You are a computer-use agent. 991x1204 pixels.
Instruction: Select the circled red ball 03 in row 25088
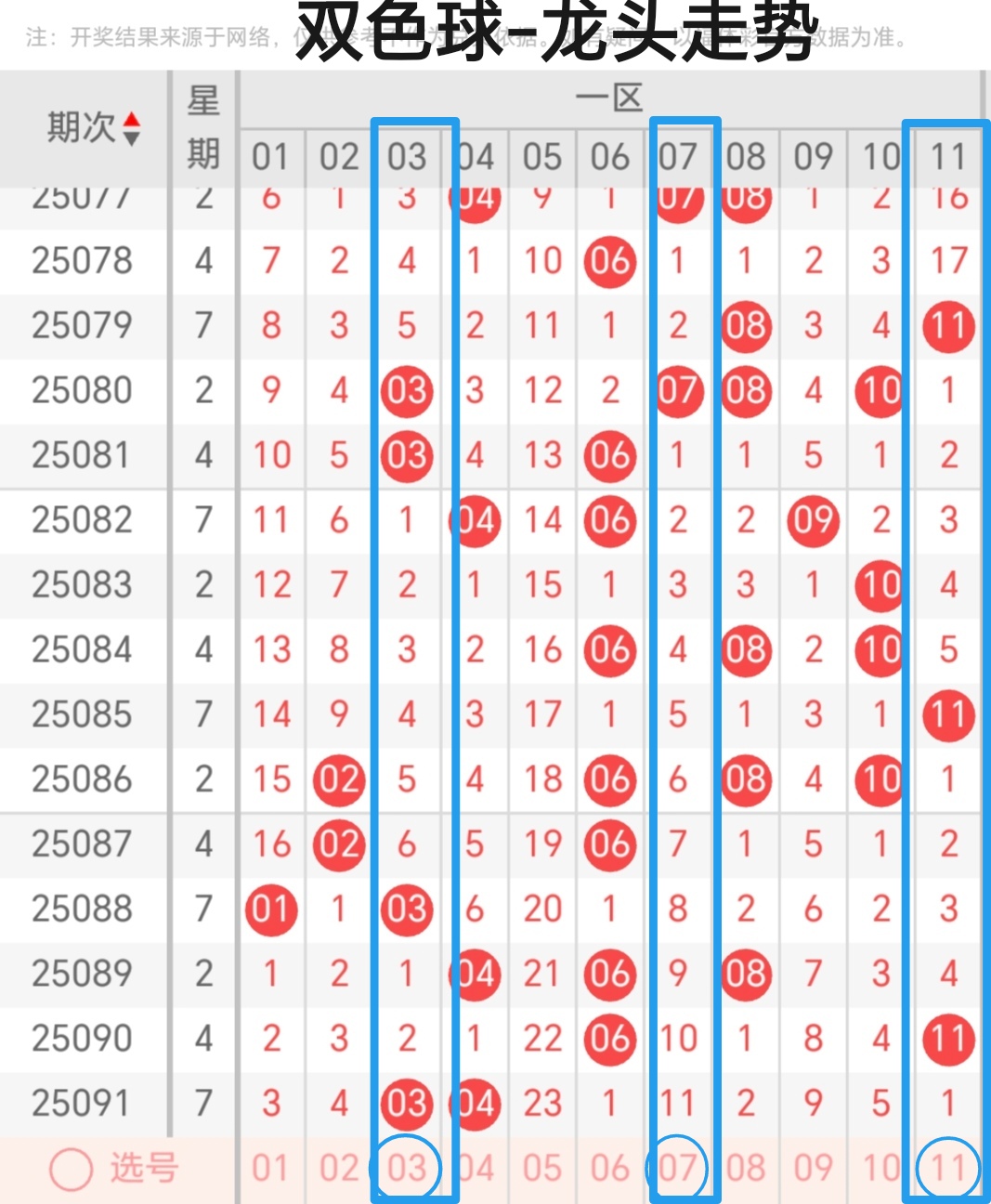407,910
